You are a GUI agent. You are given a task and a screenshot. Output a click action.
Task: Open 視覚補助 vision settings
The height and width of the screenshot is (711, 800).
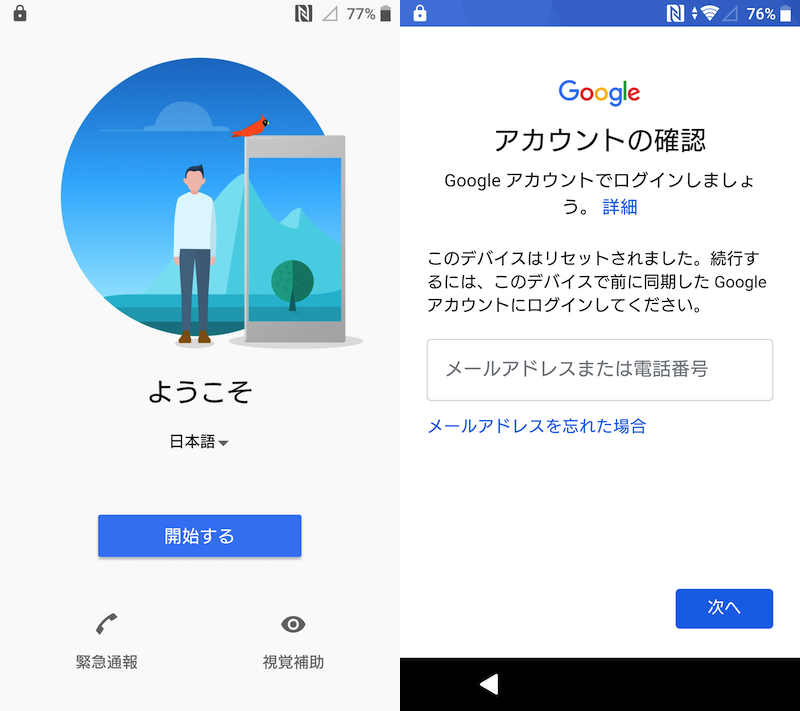point(293,642)
